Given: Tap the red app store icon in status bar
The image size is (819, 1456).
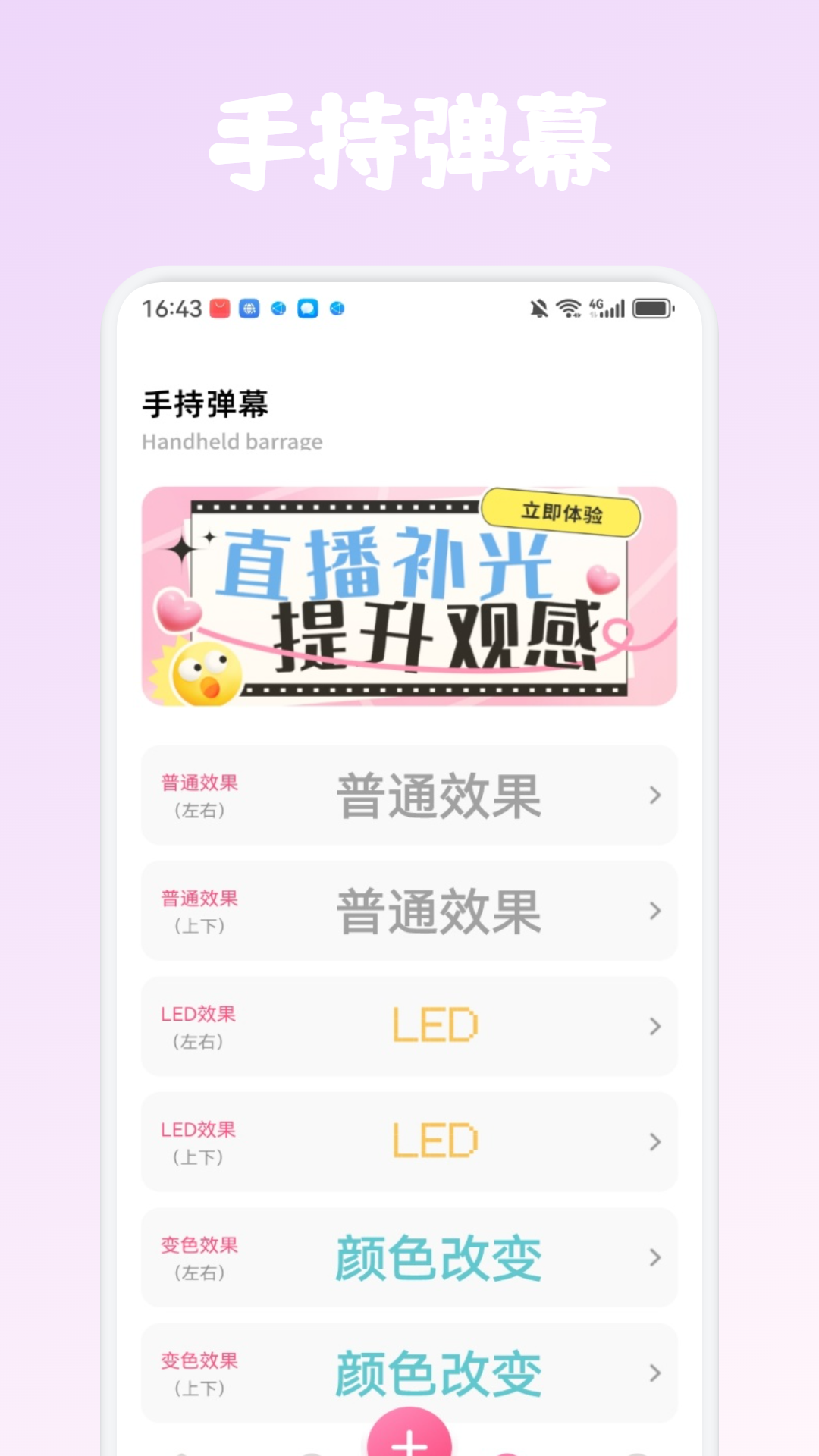Looking at the screenshot, I should [x=218, y=309].
